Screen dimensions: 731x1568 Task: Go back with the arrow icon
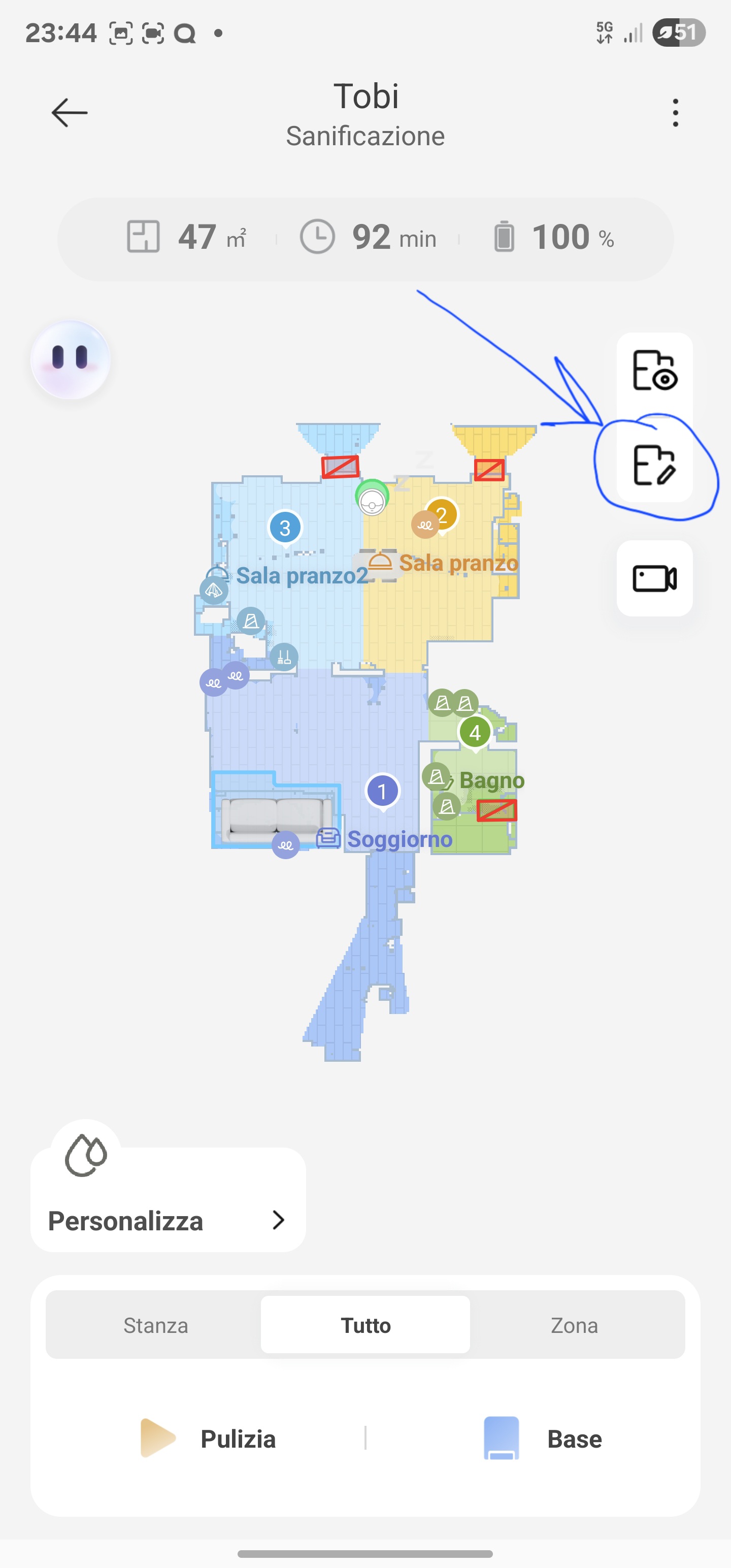[x=70, y=113]
